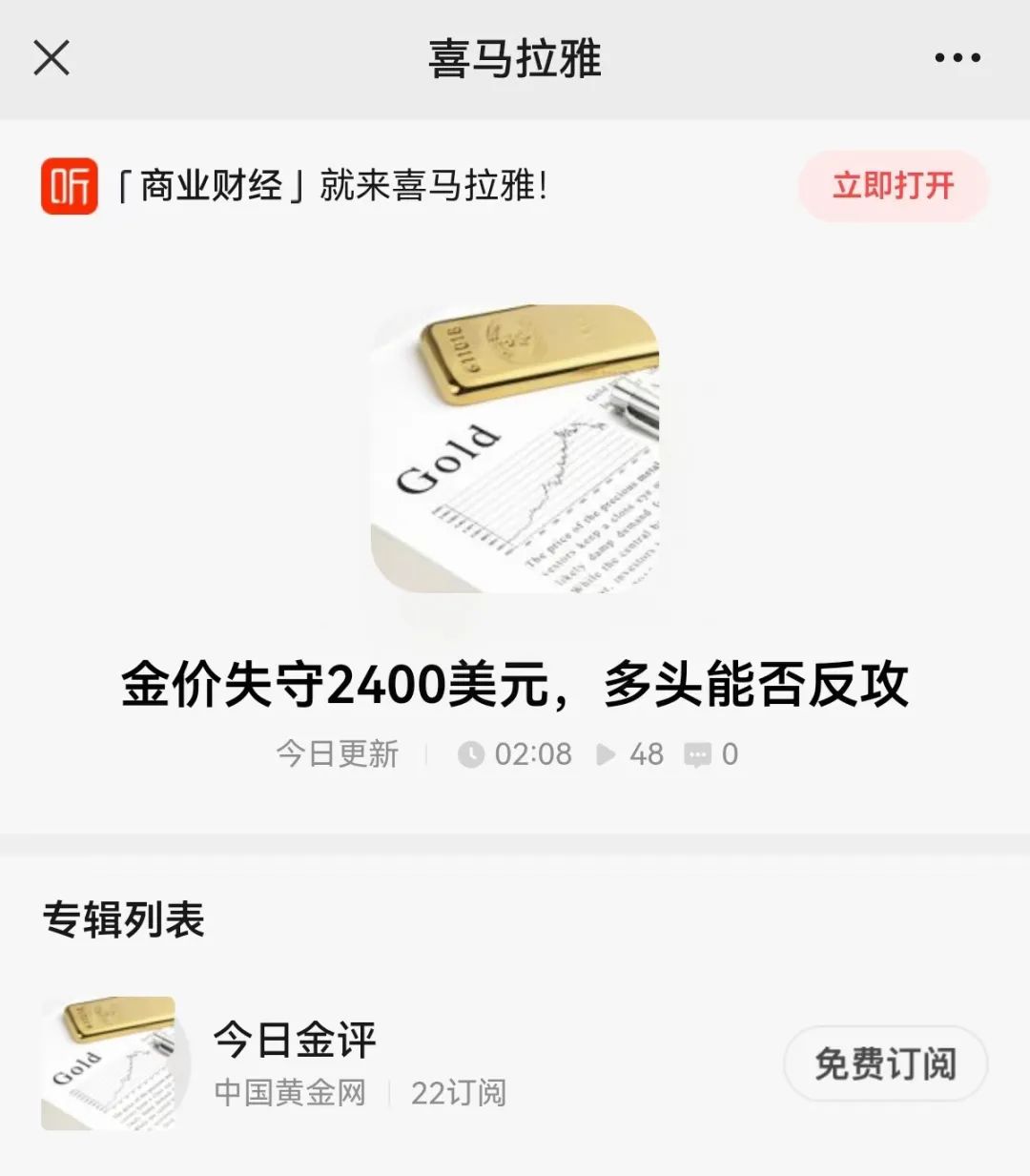Open the gold bar episode cover

[x=515, y=449]
